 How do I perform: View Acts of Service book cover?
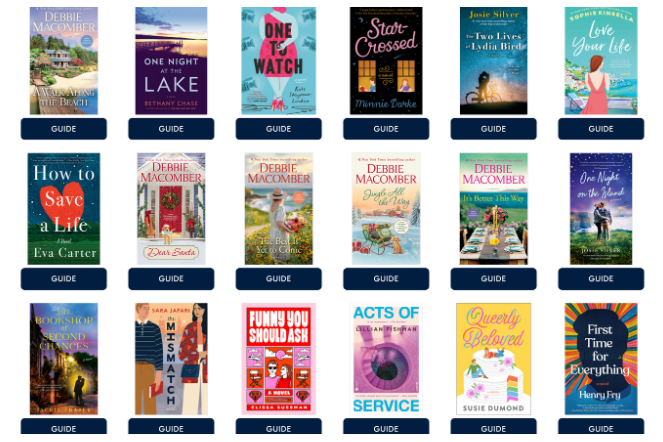pos(386,359)
